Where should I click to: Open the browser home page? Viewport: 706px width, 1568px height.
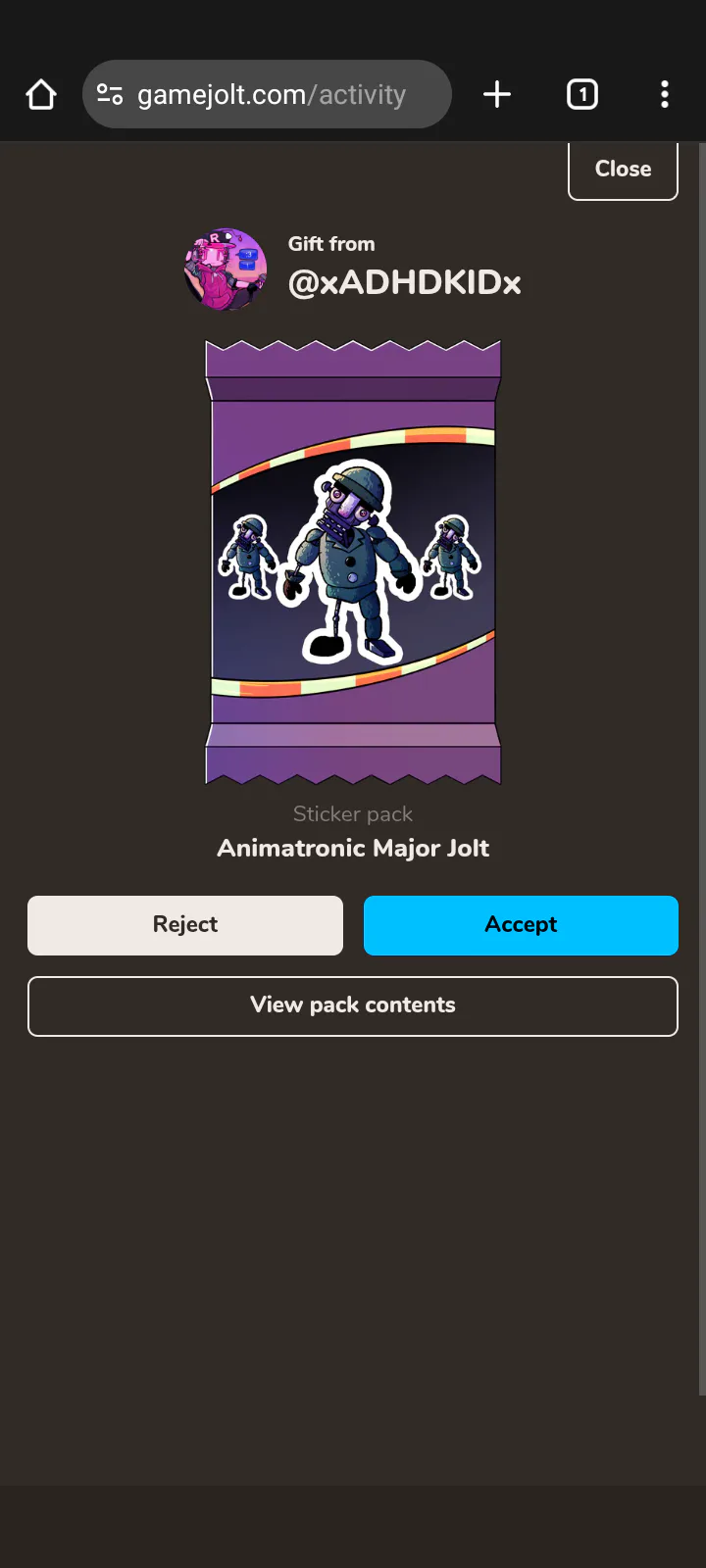coord(41,95)
